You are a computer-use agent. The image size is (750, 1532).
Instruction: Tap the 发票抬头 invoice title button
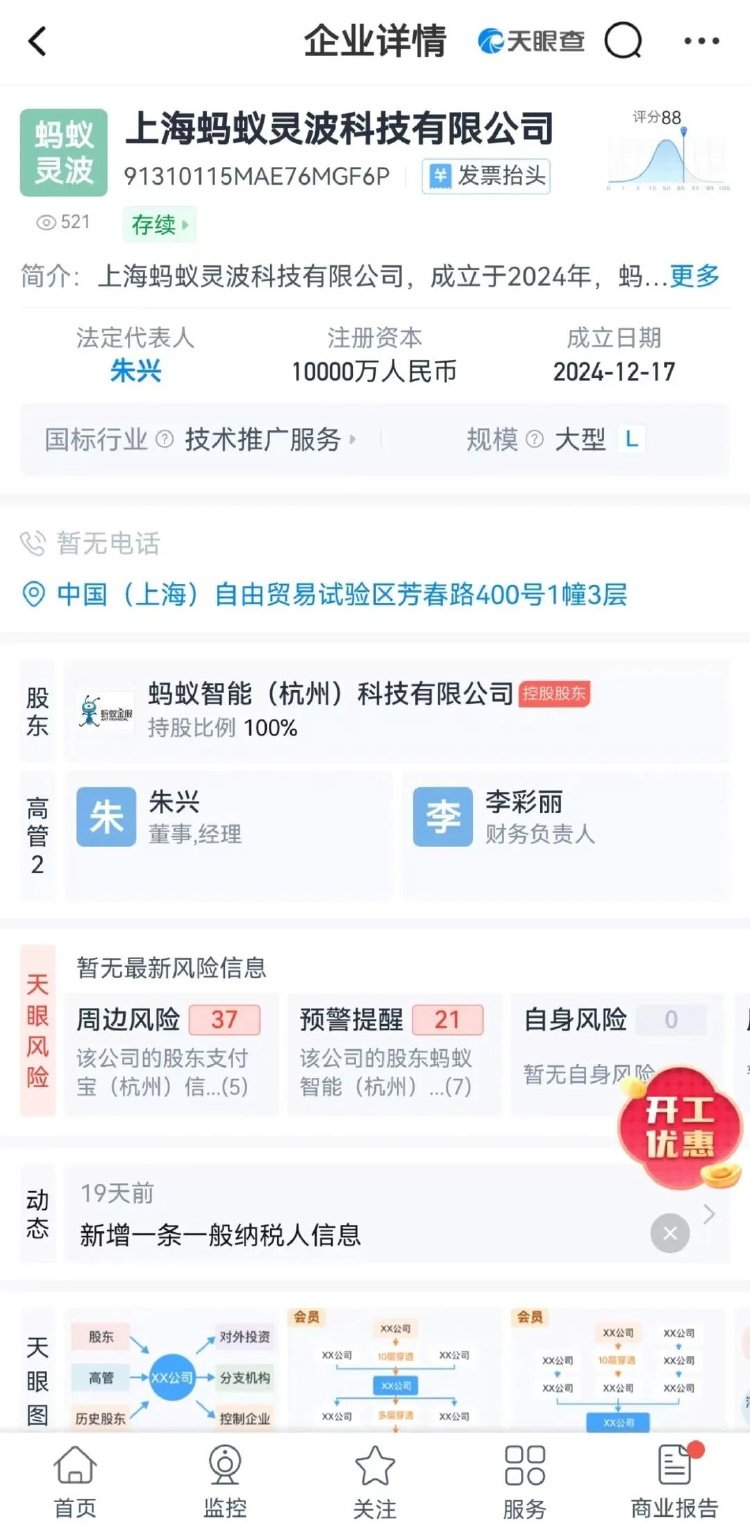pyautogui.click(x=486, y=177)
